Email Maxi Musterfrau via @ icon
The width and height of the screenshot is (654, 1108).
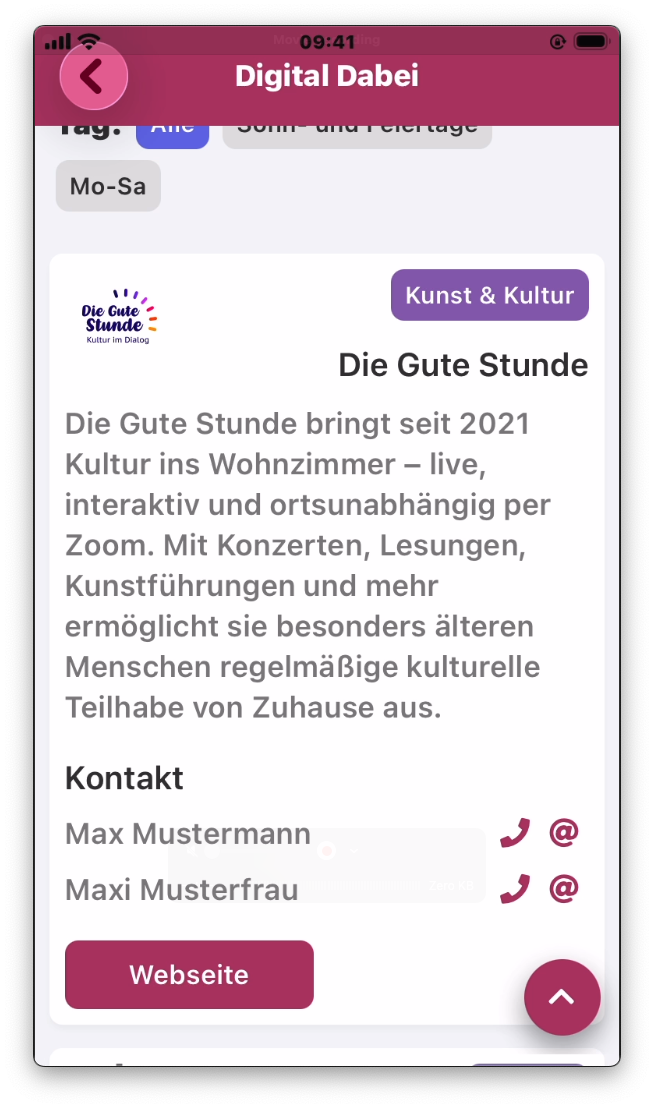pyautogui.click(x=564, y=889)
